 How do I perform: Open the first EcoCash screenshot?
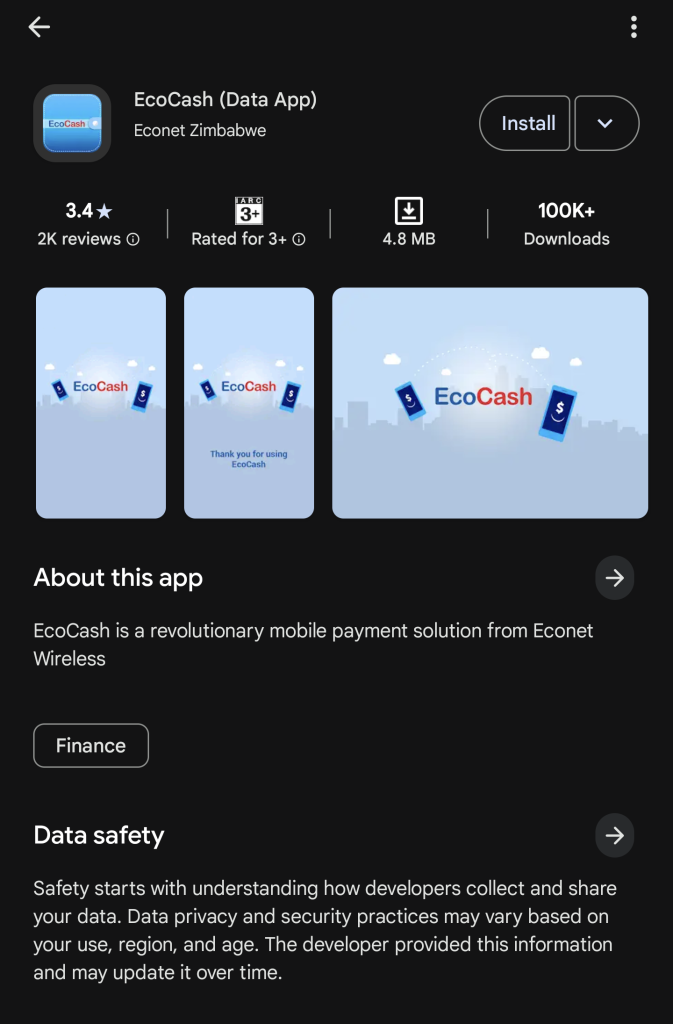(x=101, y=403)
